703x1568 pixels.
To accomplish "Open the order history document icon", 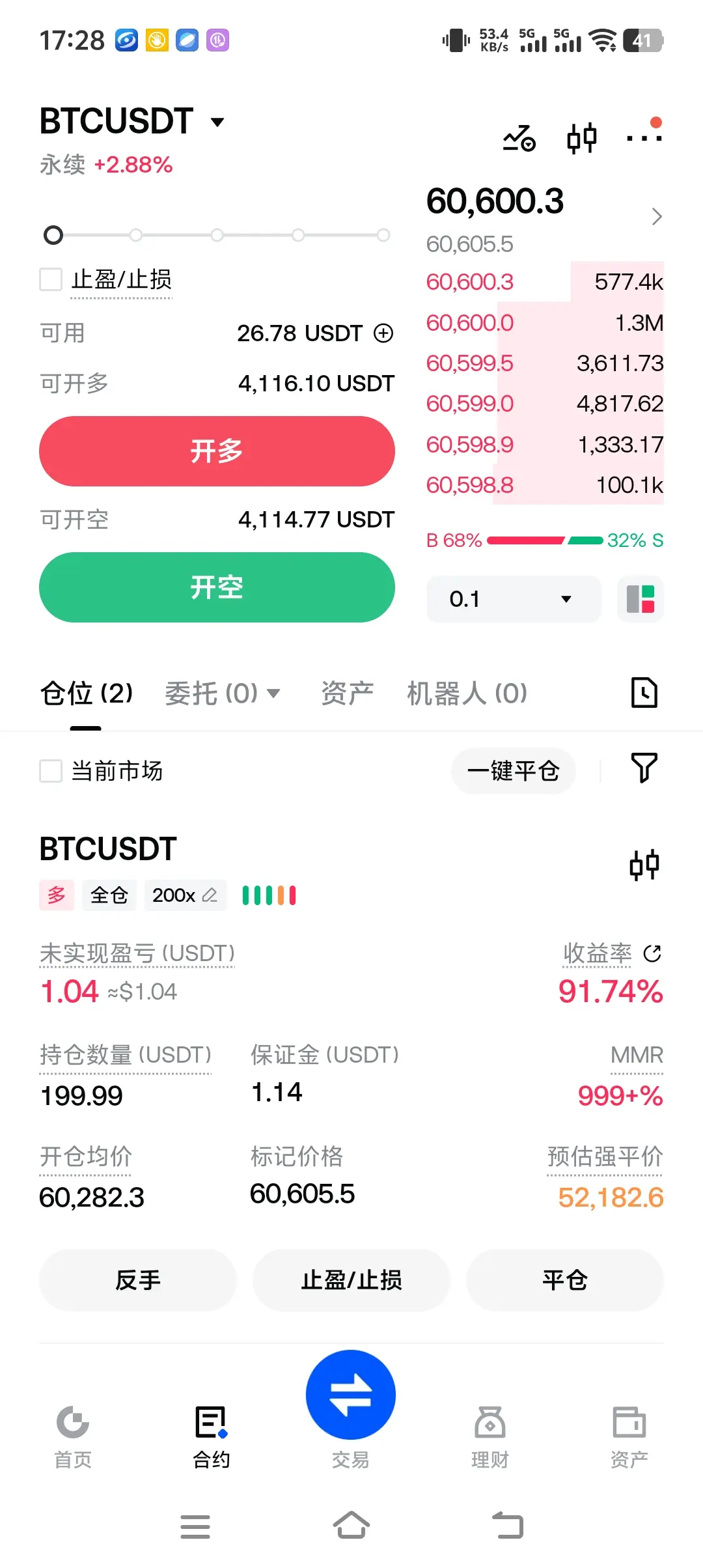I will pos(644,692).
